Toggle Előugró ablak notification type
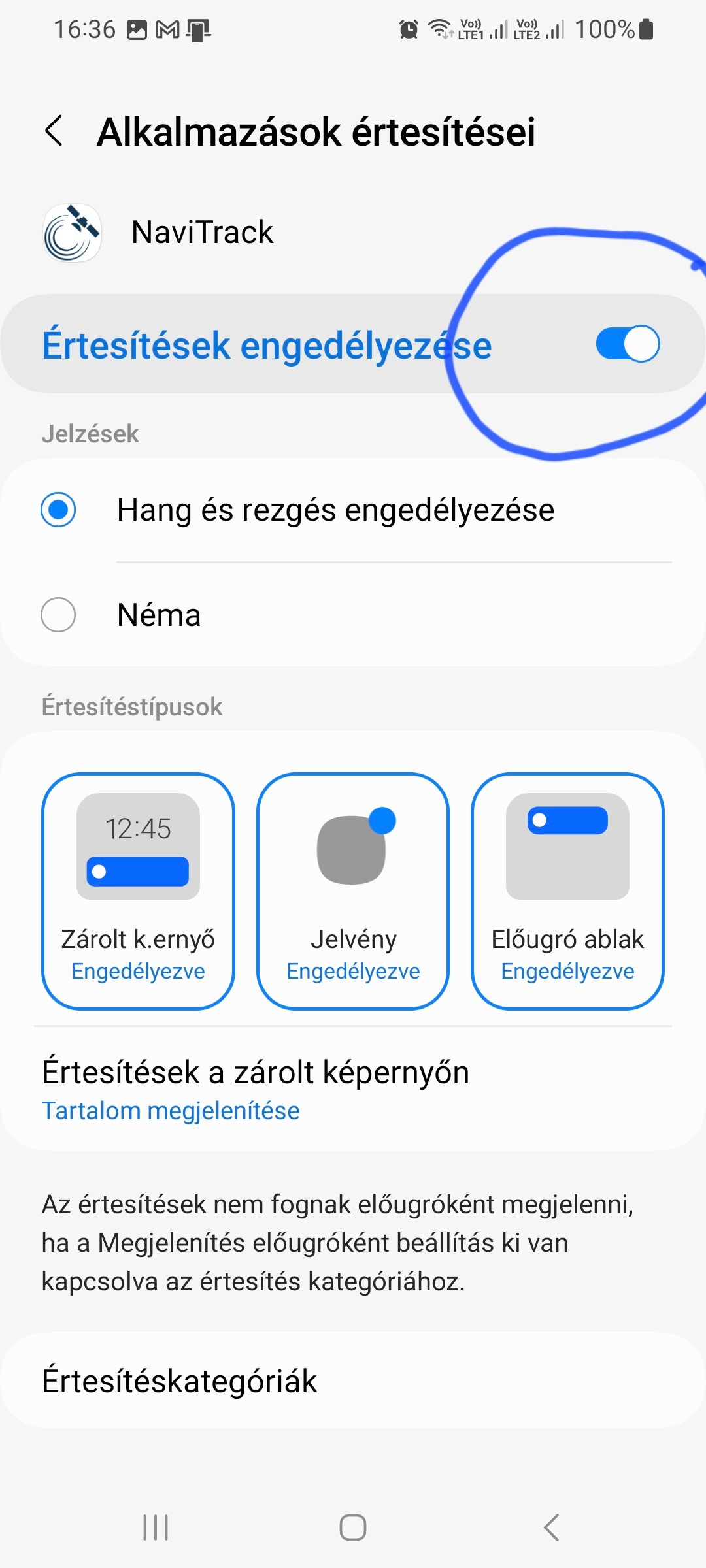This screenshot has width=706, height=1568. [567, 891]
